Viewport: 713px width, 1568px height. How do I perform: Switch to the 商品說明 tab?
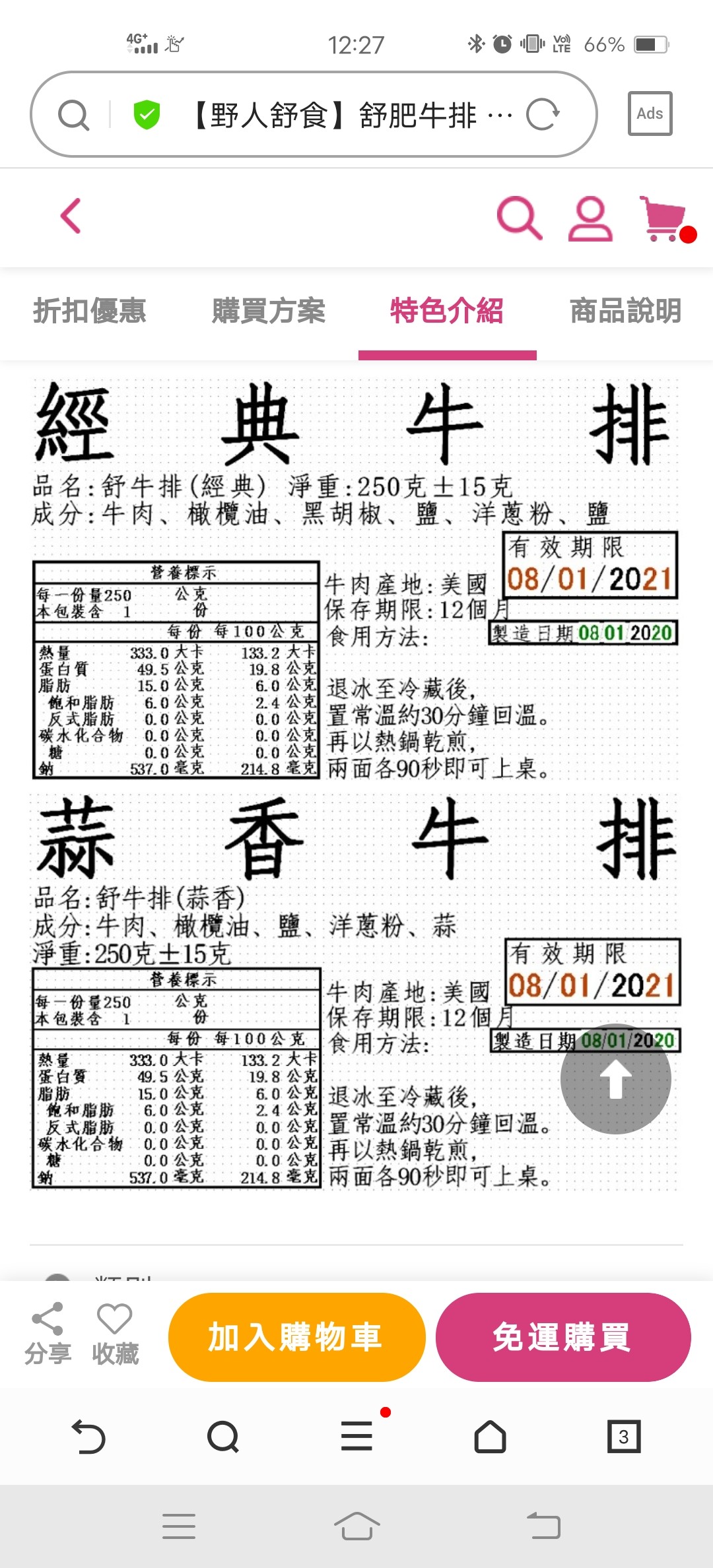coord(626,310)
